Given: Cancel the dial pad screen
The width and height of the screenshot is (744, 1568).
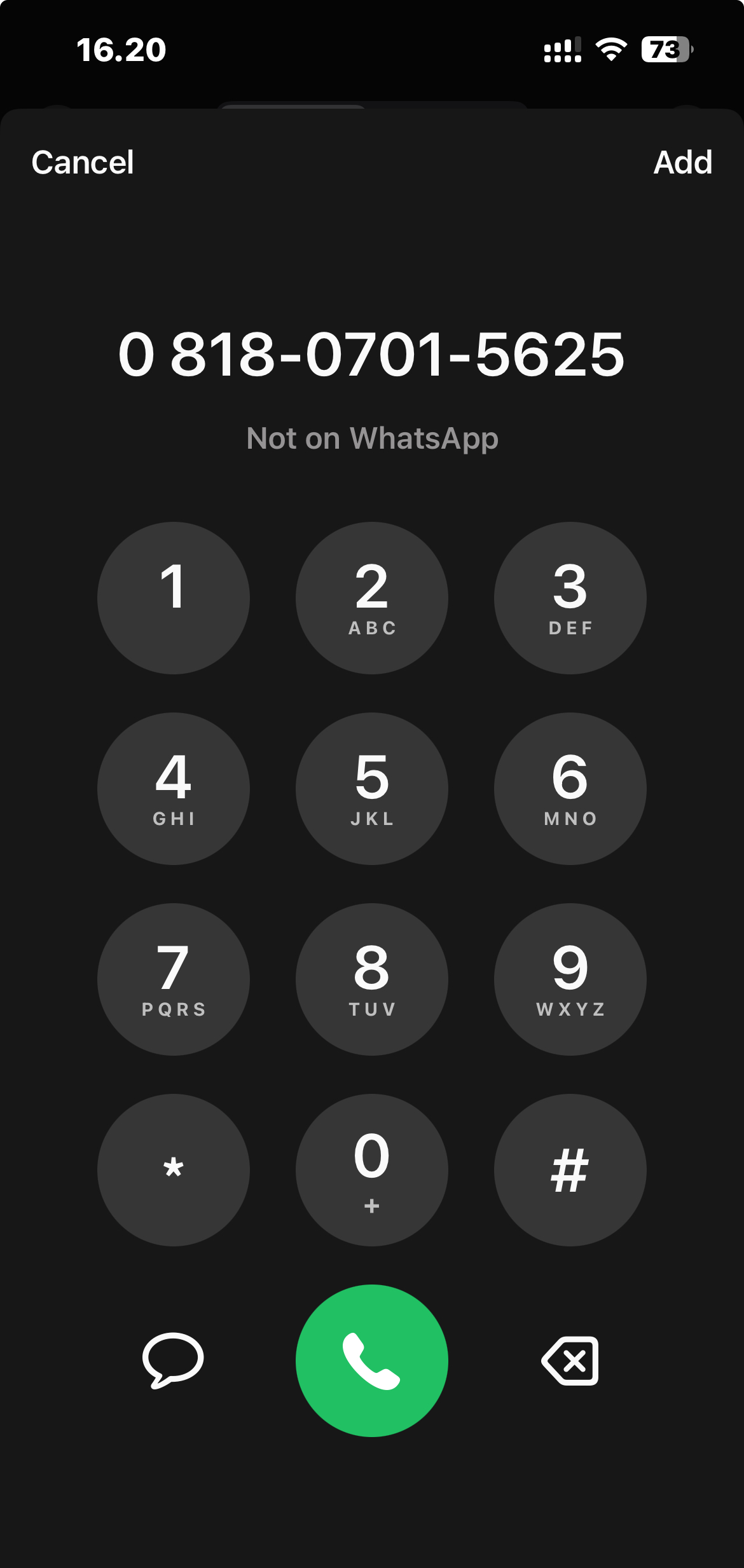Looking at the screenshot, I should click(83, 163).
